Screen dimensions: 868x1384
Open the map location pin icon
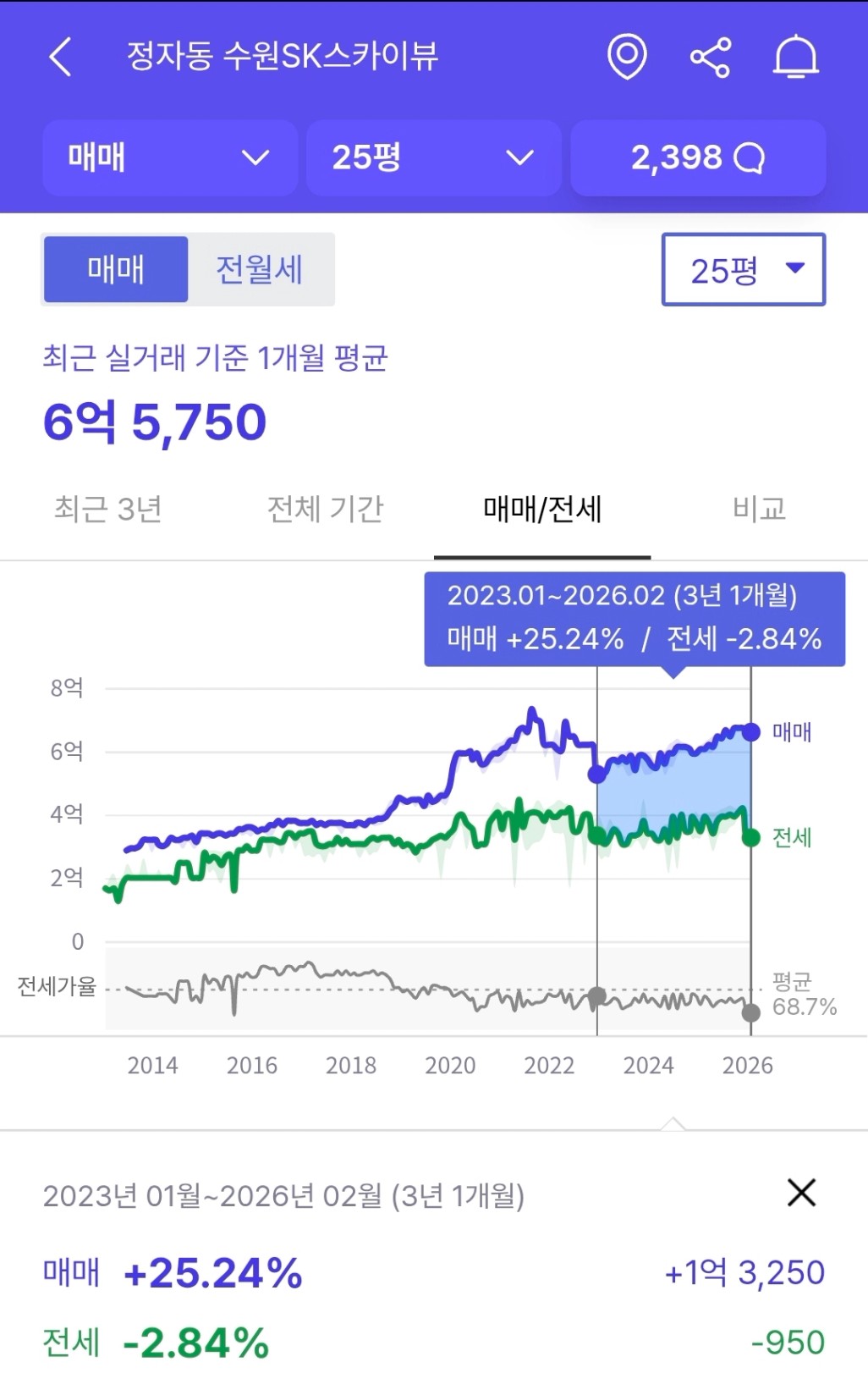click(x=627, y=58)
